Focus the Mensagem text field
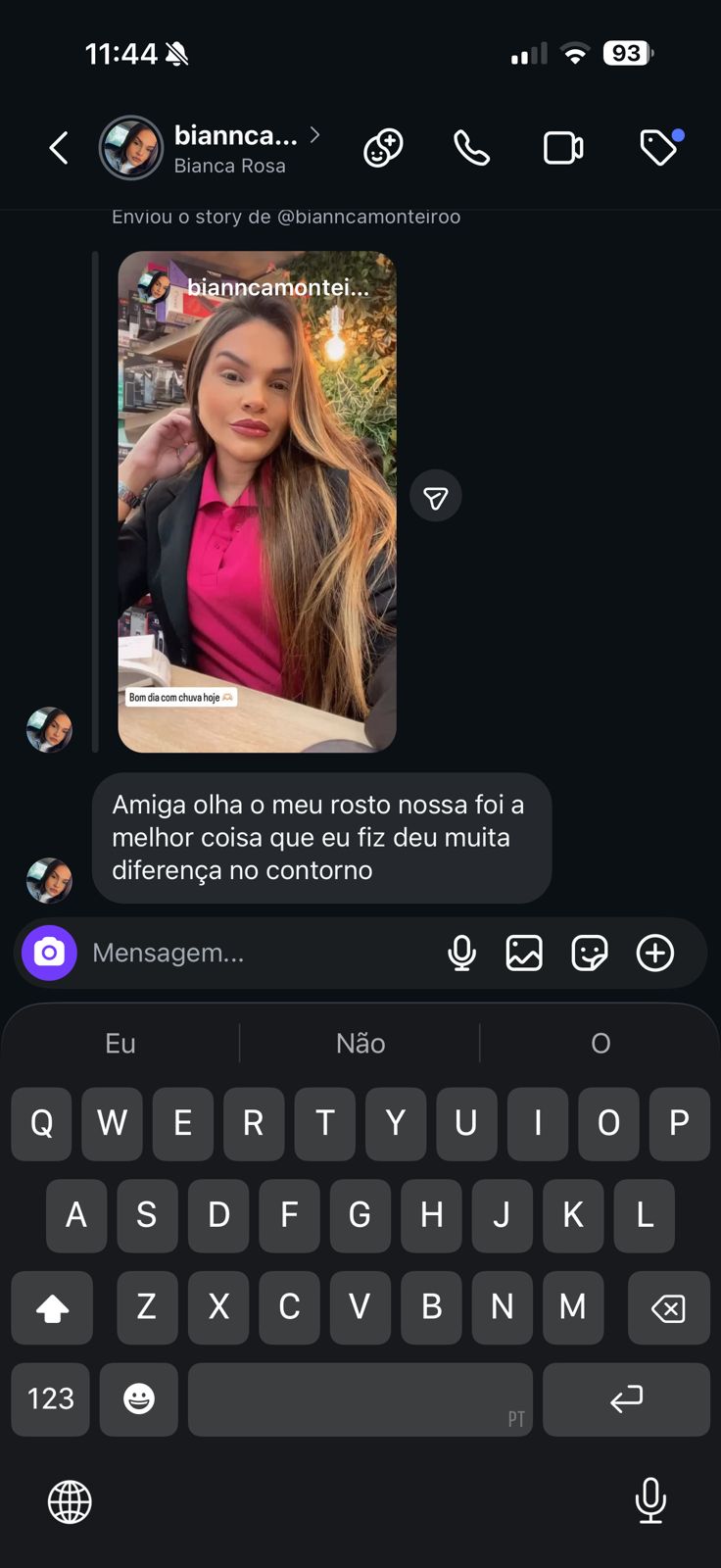721x1568 pixels. [255, 953]
